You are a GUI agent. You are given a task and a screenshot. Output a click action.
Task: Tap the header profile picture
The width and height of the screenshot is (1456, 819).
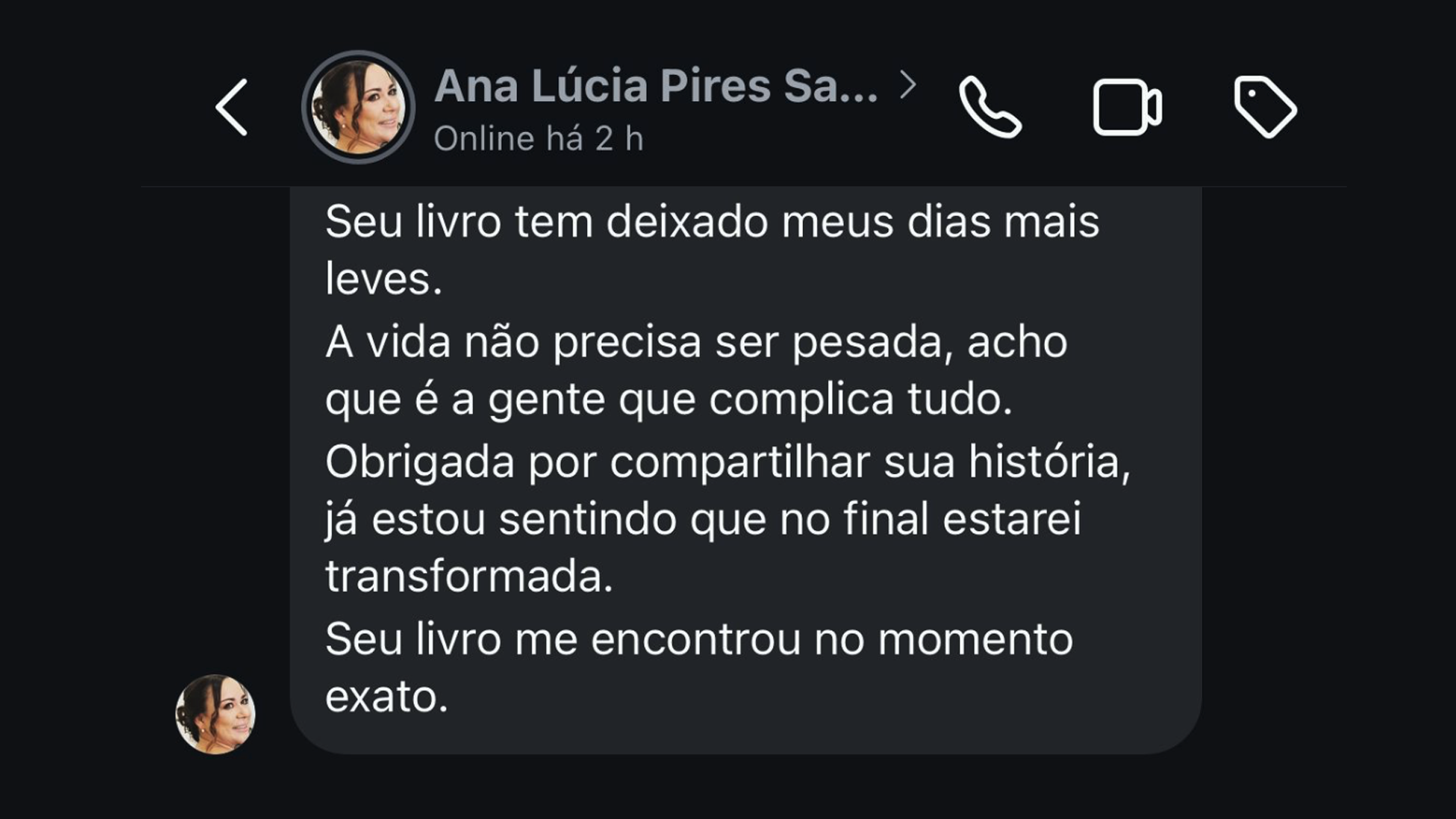[358, 108]
